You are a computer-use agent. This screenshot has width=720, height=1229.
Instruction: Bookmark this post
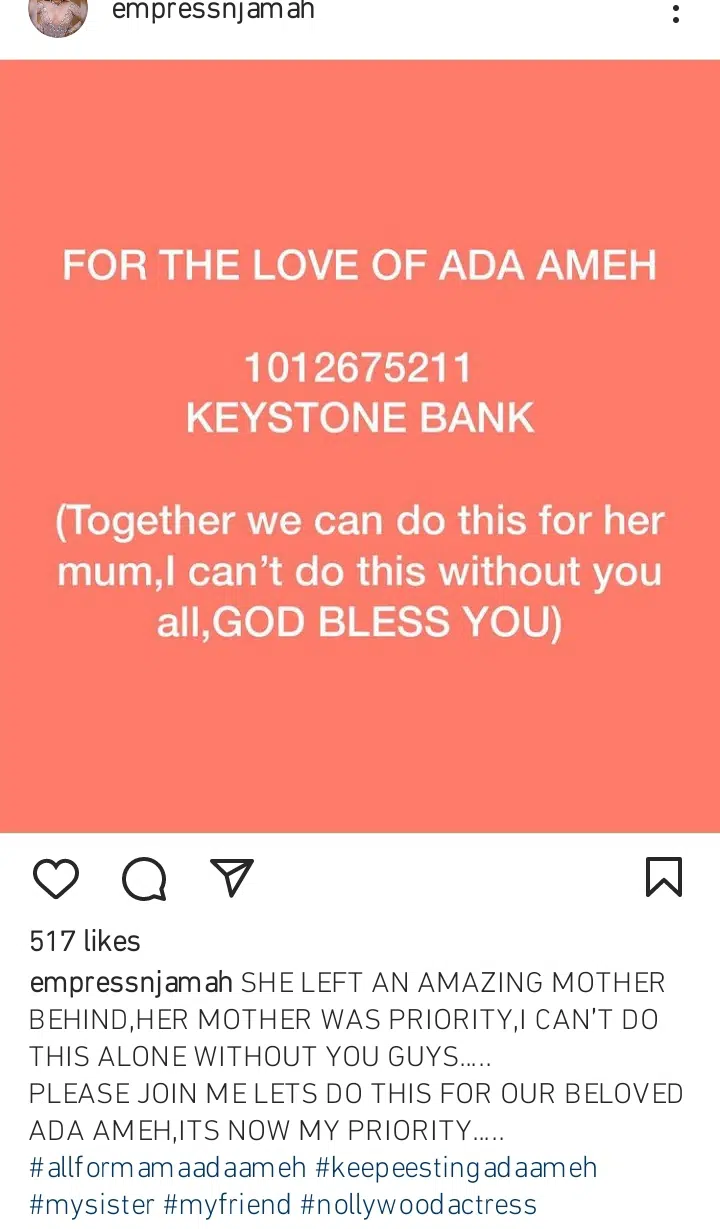click(664, 878)
